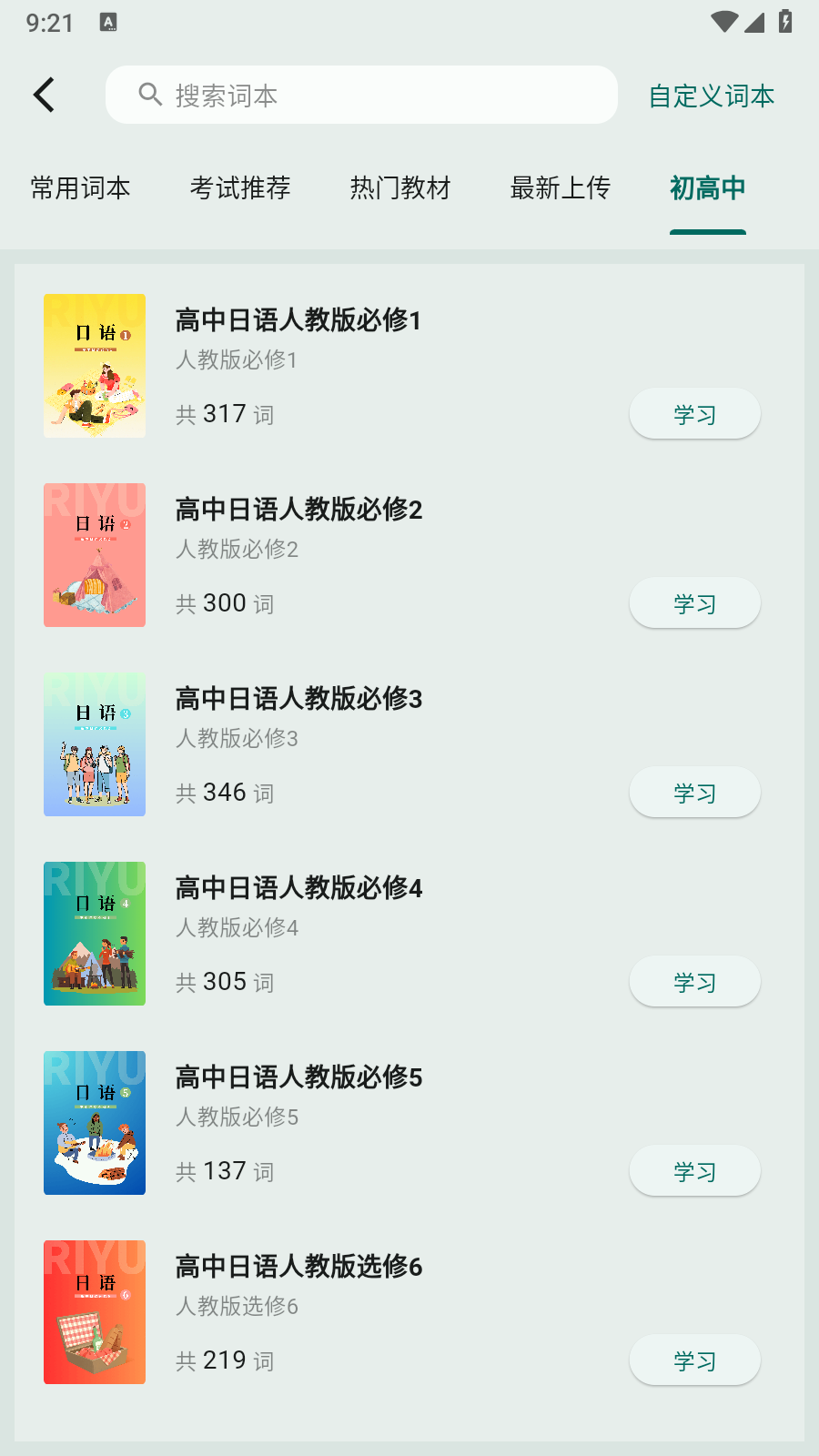Select the 初高中 tab
The height and width of the screenshot is (1456, 819).
point(708,188)
